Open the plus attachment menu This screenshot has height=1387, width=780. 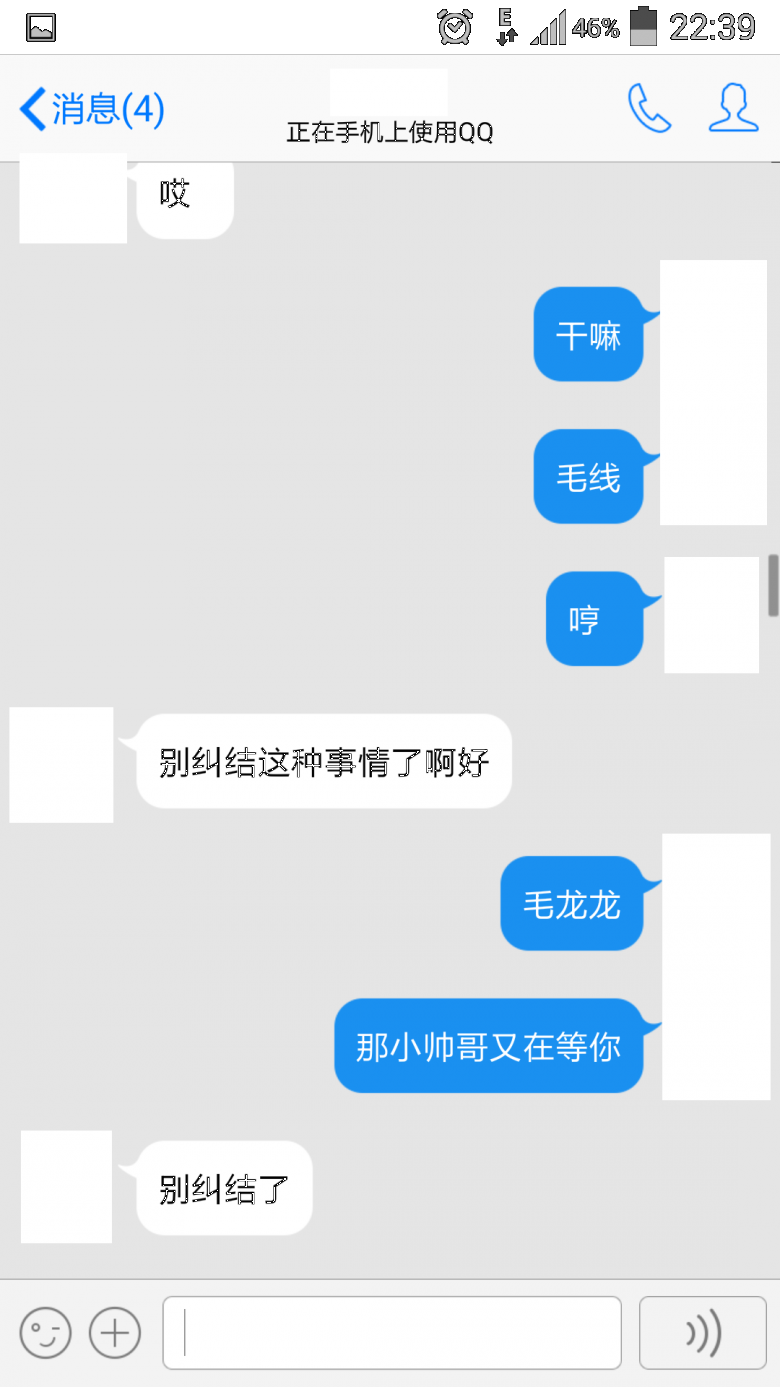[x=115, y=1332]
